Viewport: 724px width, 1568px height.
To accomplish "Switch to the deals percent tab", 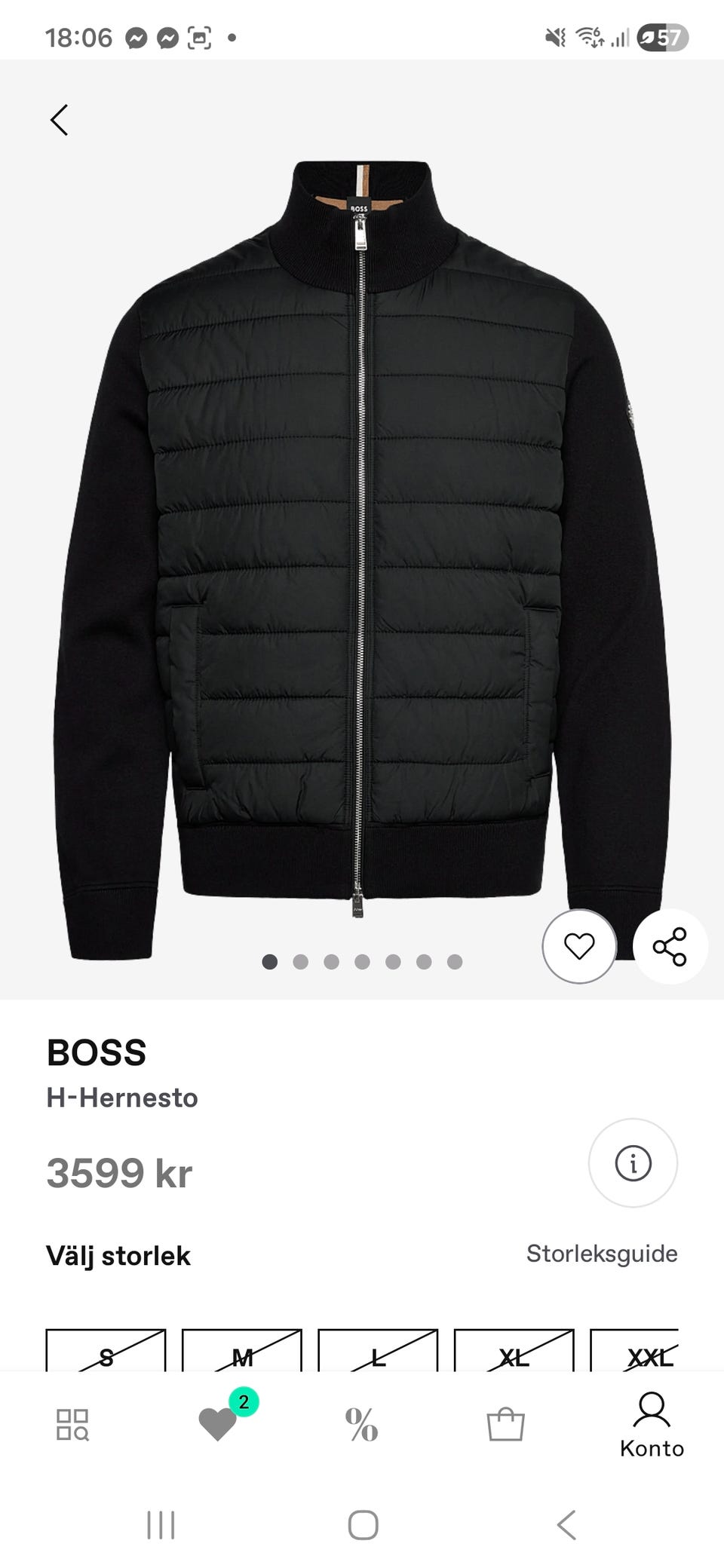I will 362,1424.
